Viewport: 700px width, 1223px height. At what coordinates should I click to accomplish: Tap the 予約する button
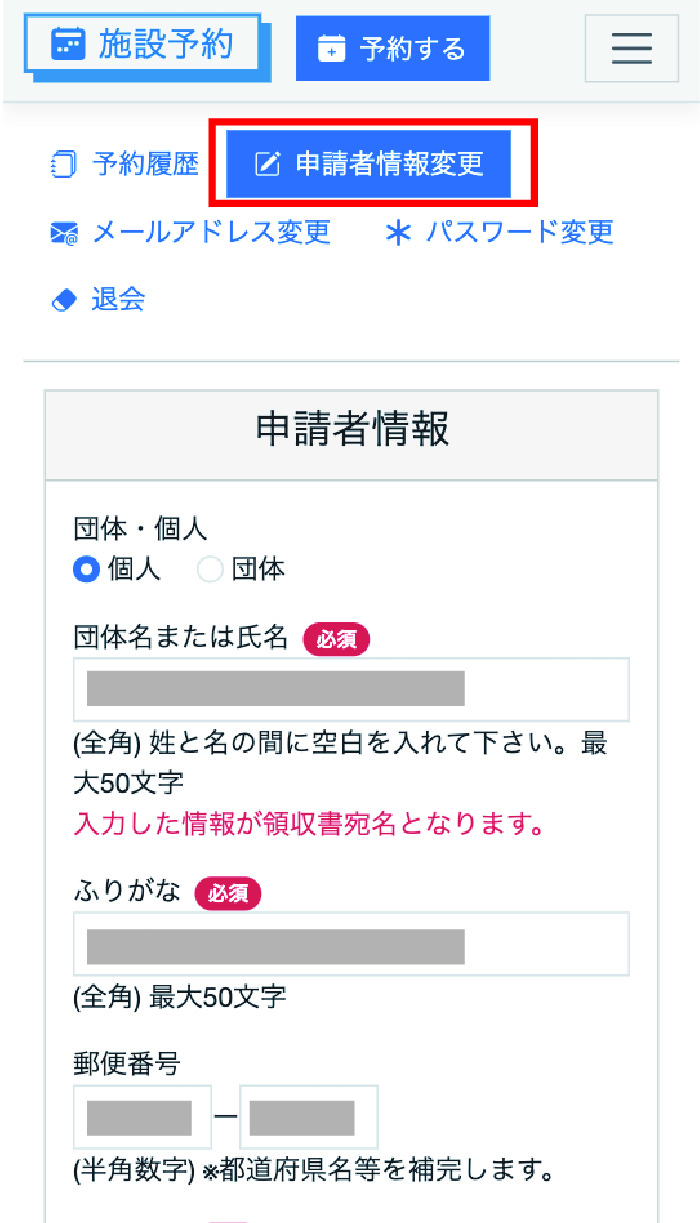[x=393, y=48]
